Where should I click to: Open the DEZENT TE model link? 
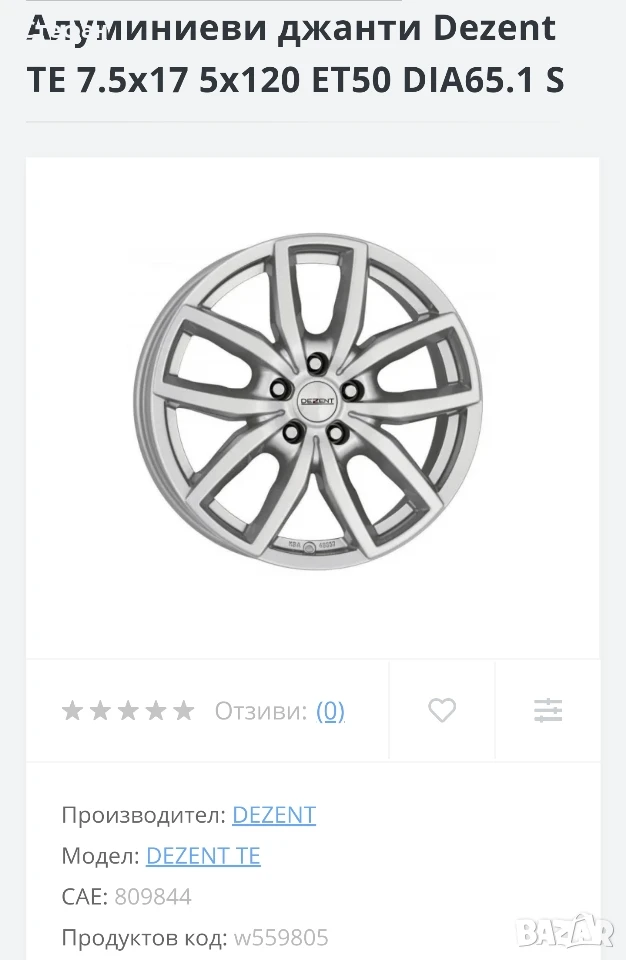tap(203, 855)
